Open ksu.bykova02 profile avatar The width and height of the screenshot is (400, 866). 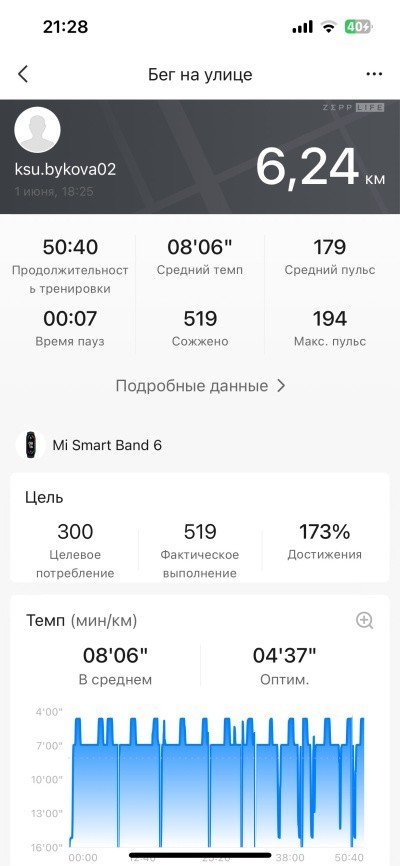[37, 130]
